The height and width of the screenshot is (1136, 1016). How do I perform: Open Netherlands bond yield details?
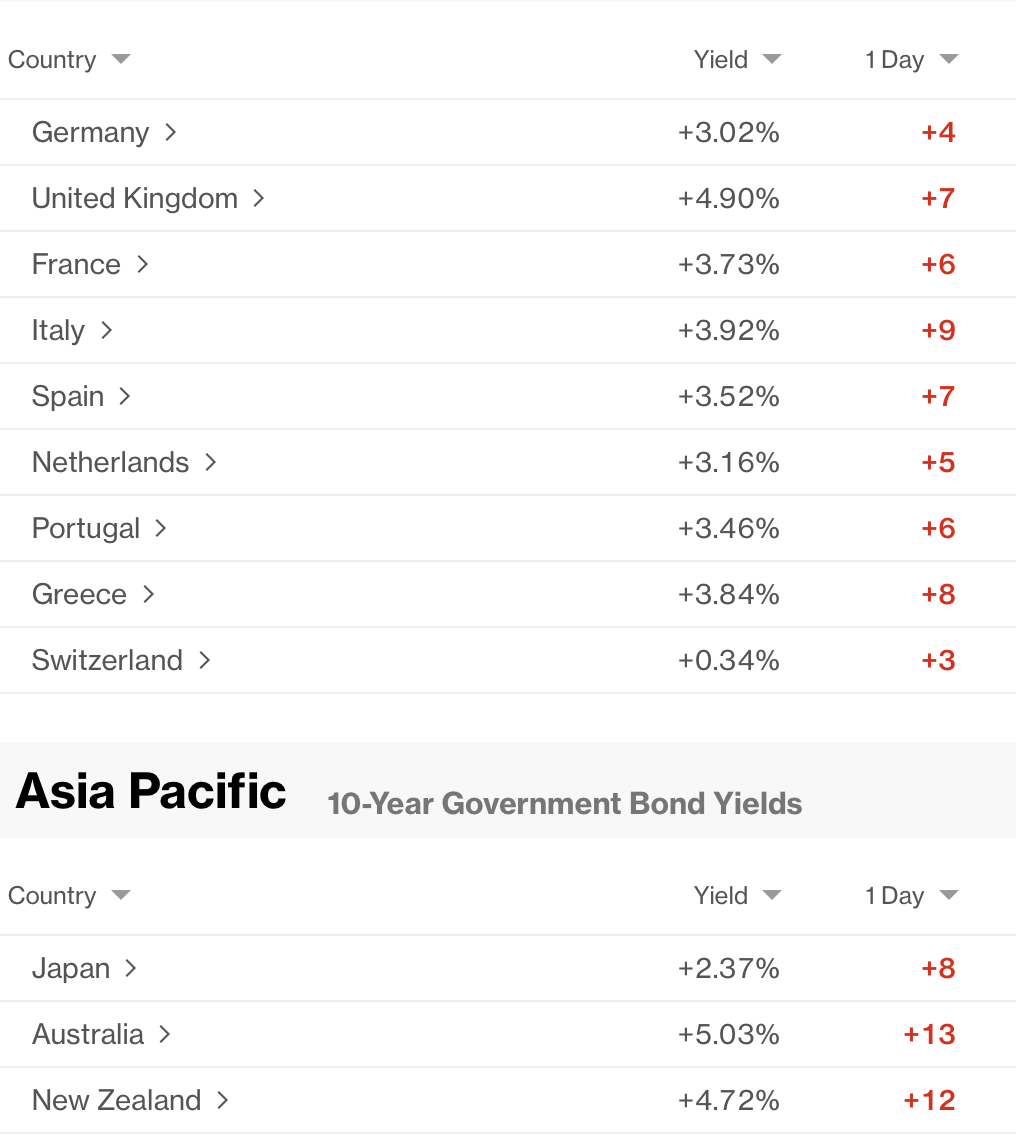pyautogui.click(x=123, y=462)
